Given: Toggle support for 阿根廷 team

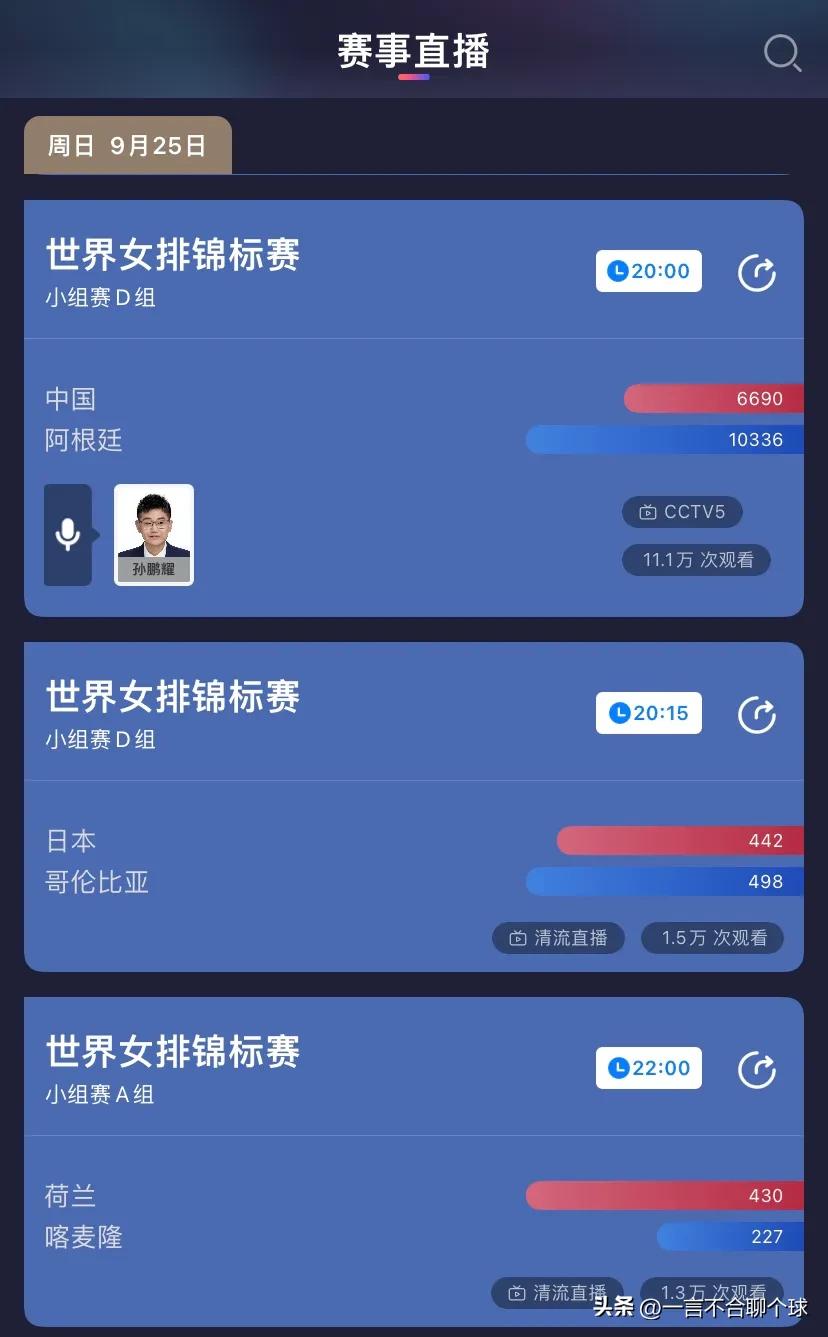Looking at the screenshot, I should pos(665,439).
